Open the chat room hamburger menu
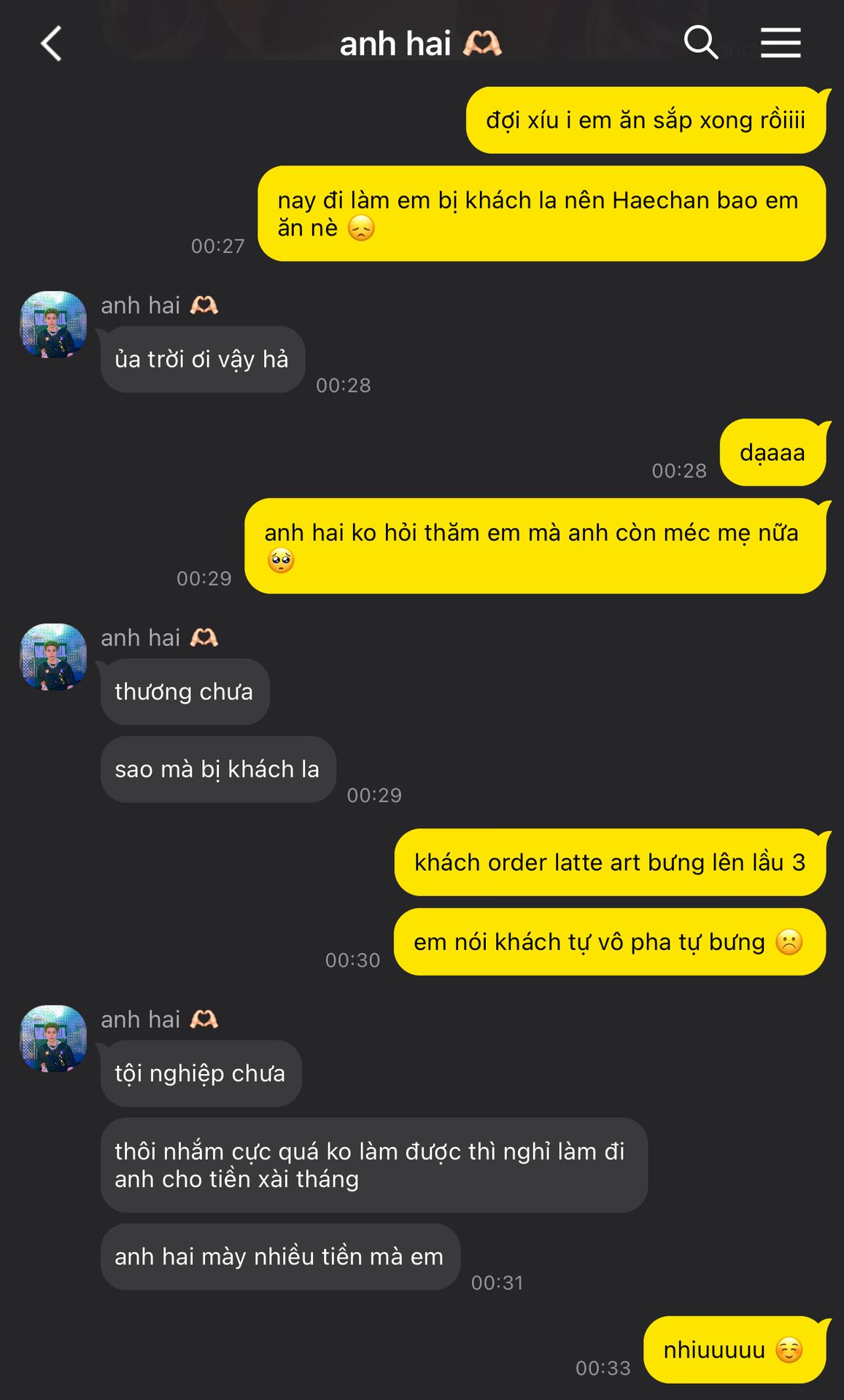844x1400 pixels. coord(781,42)
